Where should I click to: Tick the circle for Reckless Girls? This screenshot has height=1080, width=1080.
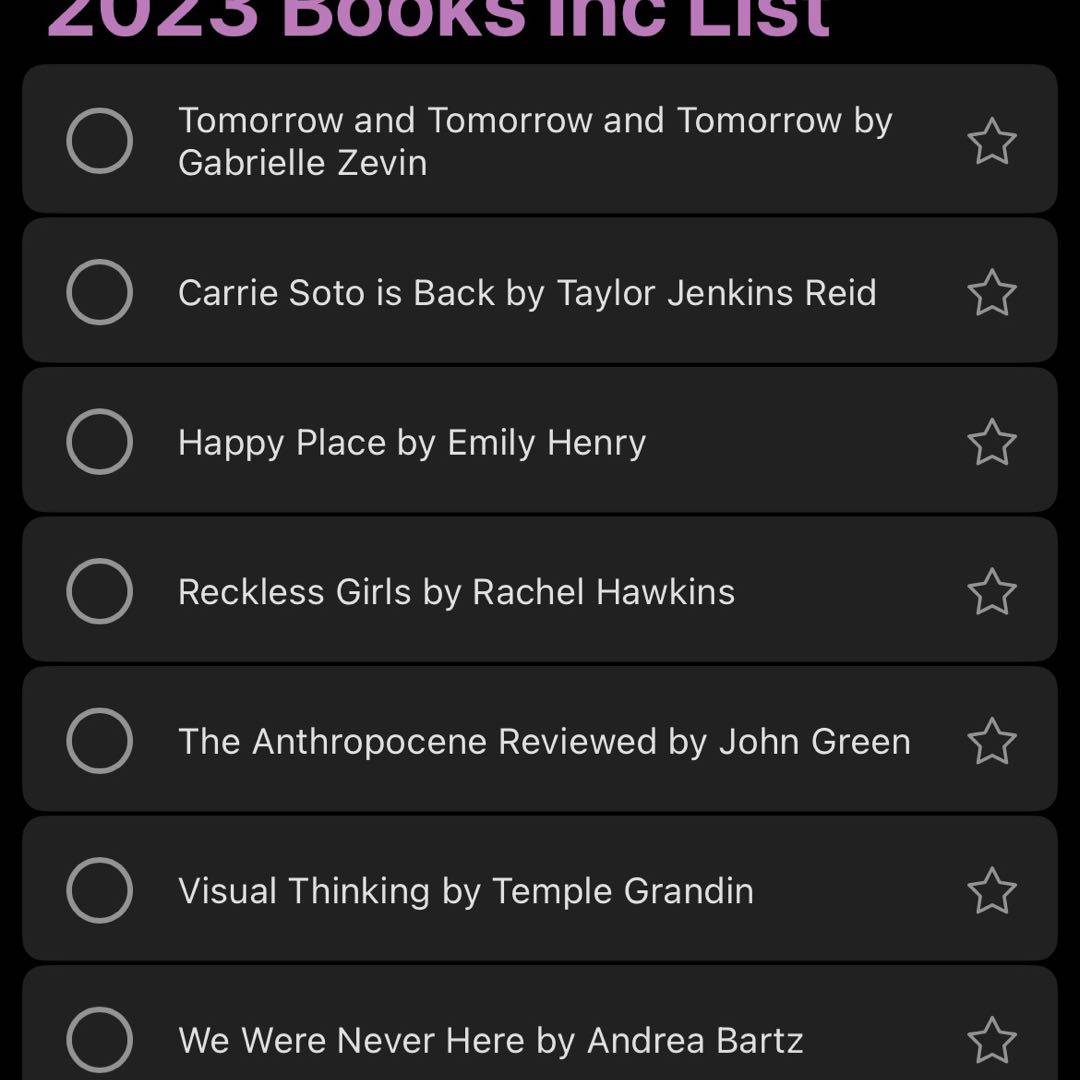pos(99,591)
